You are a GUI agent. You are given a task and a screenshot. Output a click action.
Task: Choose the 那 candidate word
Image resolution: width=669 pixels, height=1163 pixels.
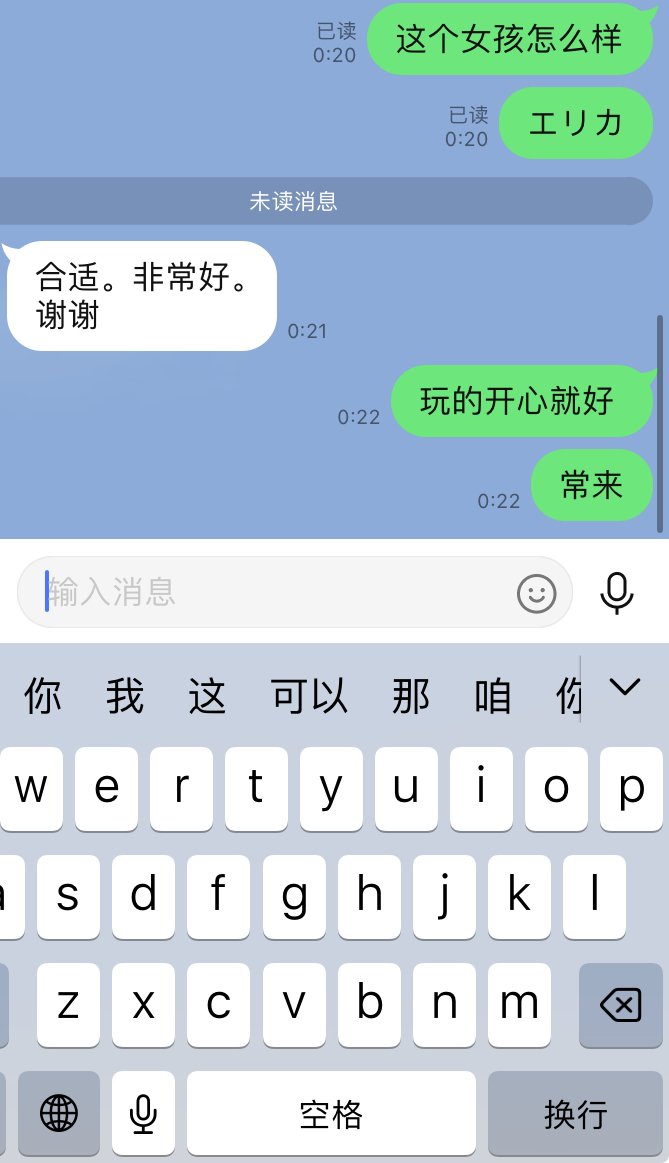point(411,695)
